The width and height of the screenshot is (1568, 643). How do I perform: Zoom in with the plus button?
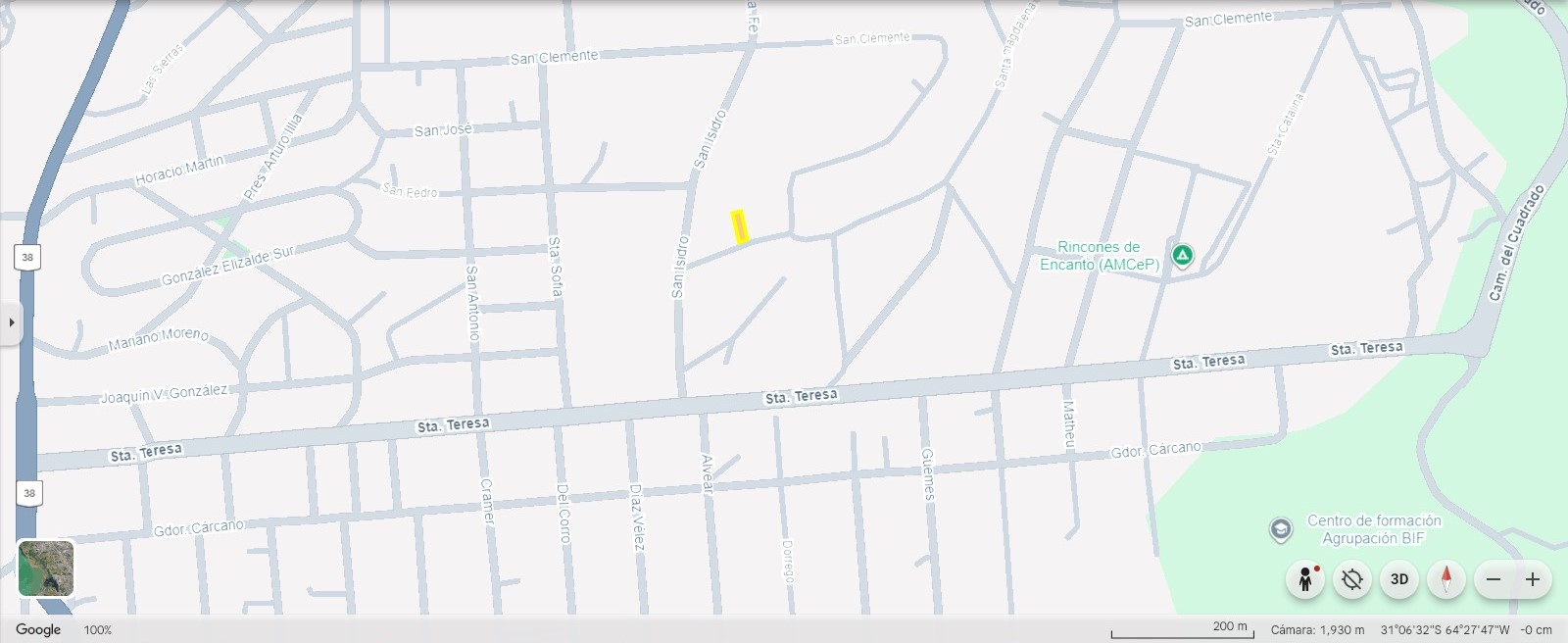[1533, 579]
